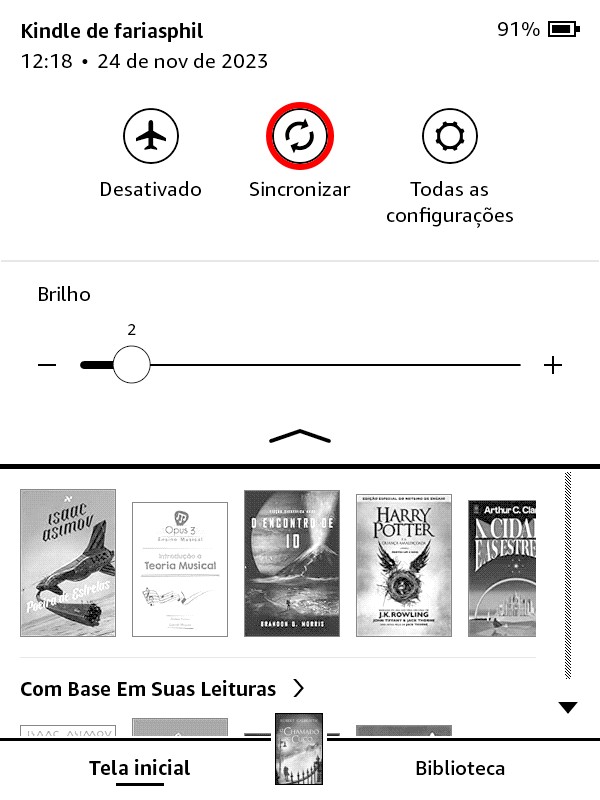Collapse the quick settings panel

point(299,436)
